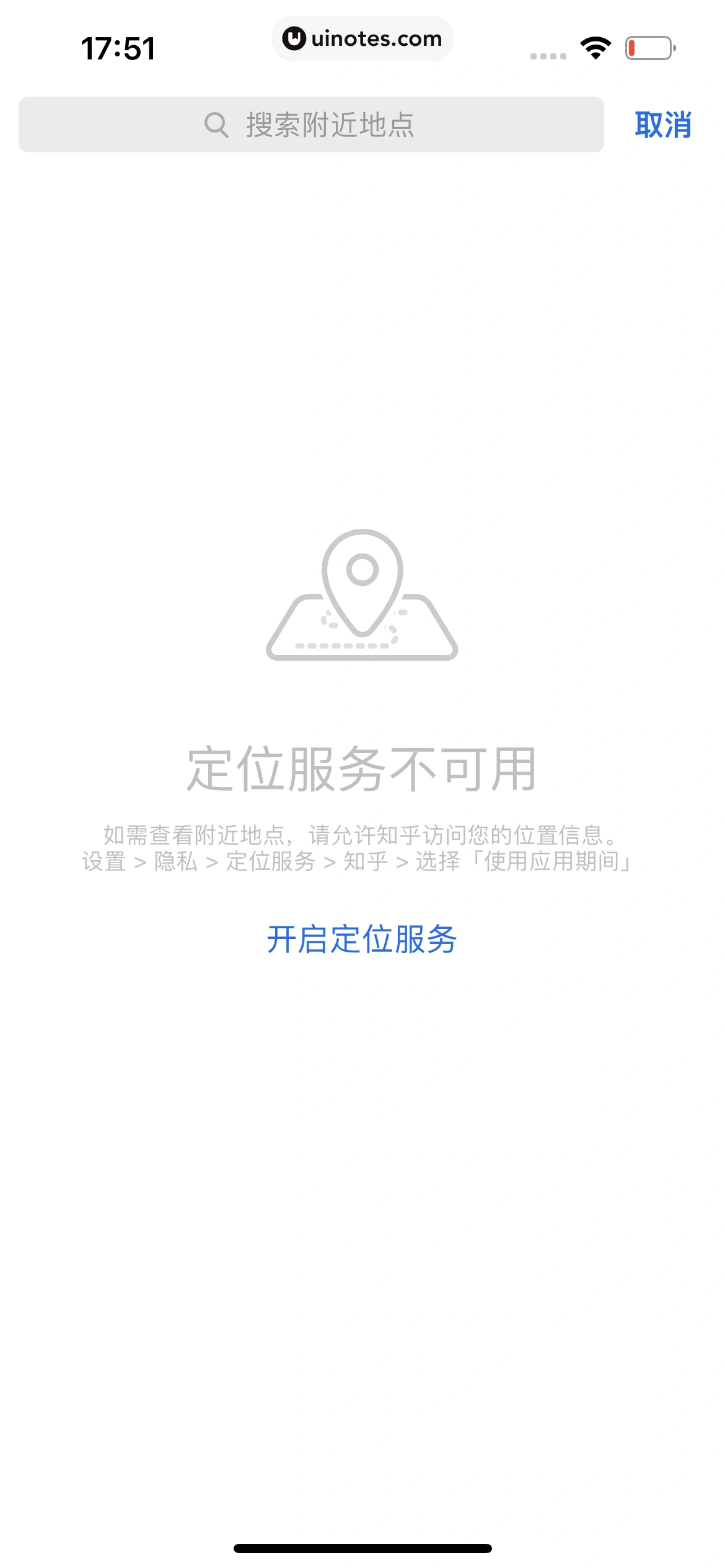Click the 定位服务不可用 heading text
Image resolution: width=725 pixels, height=1568 pixels.
tap(362, 770)
